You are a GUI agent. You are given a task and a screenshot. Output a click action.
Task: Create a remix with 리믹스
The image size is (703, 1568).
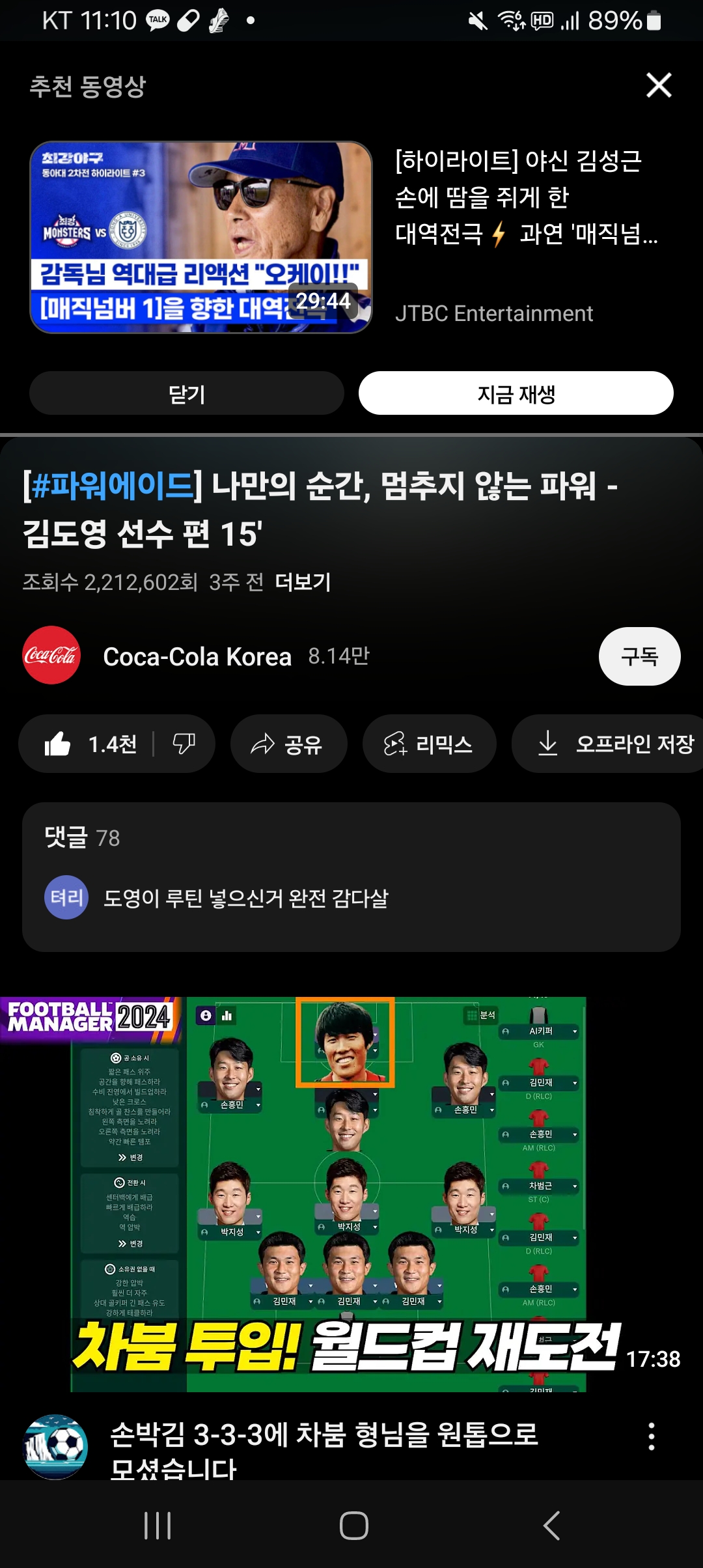click(x=429, y=744)
